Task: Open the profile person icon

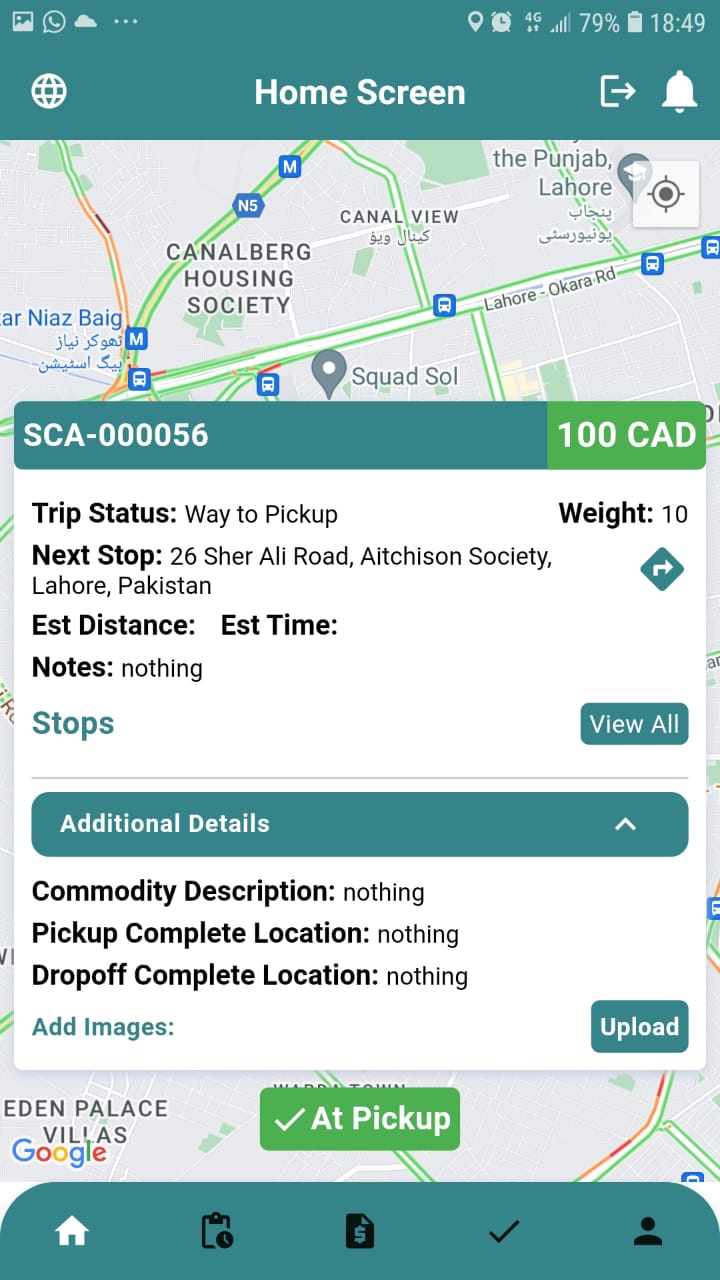Action: pos(647,1231)
